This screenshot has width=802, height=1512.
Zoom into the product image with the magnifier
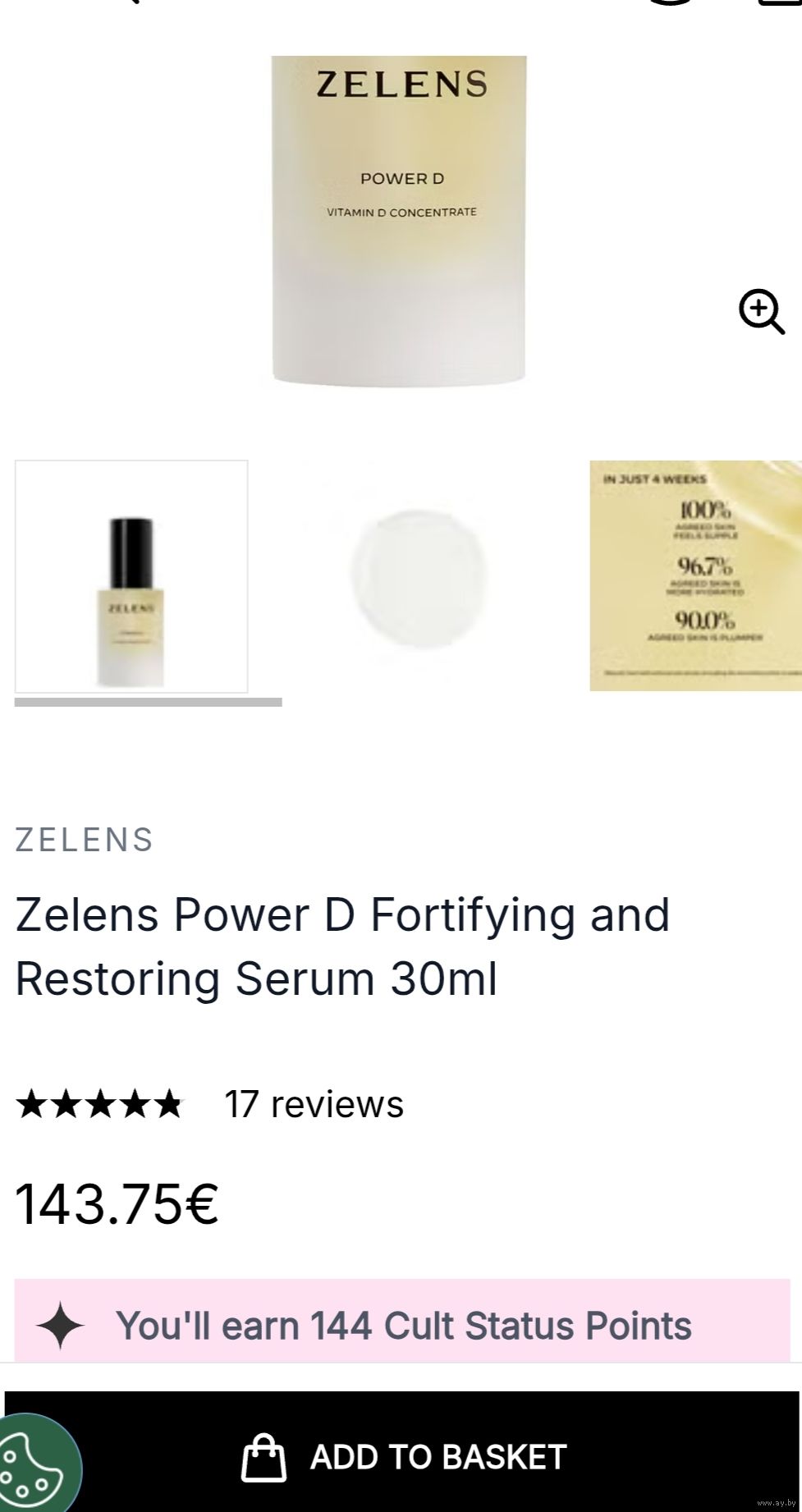coord(761,311)
